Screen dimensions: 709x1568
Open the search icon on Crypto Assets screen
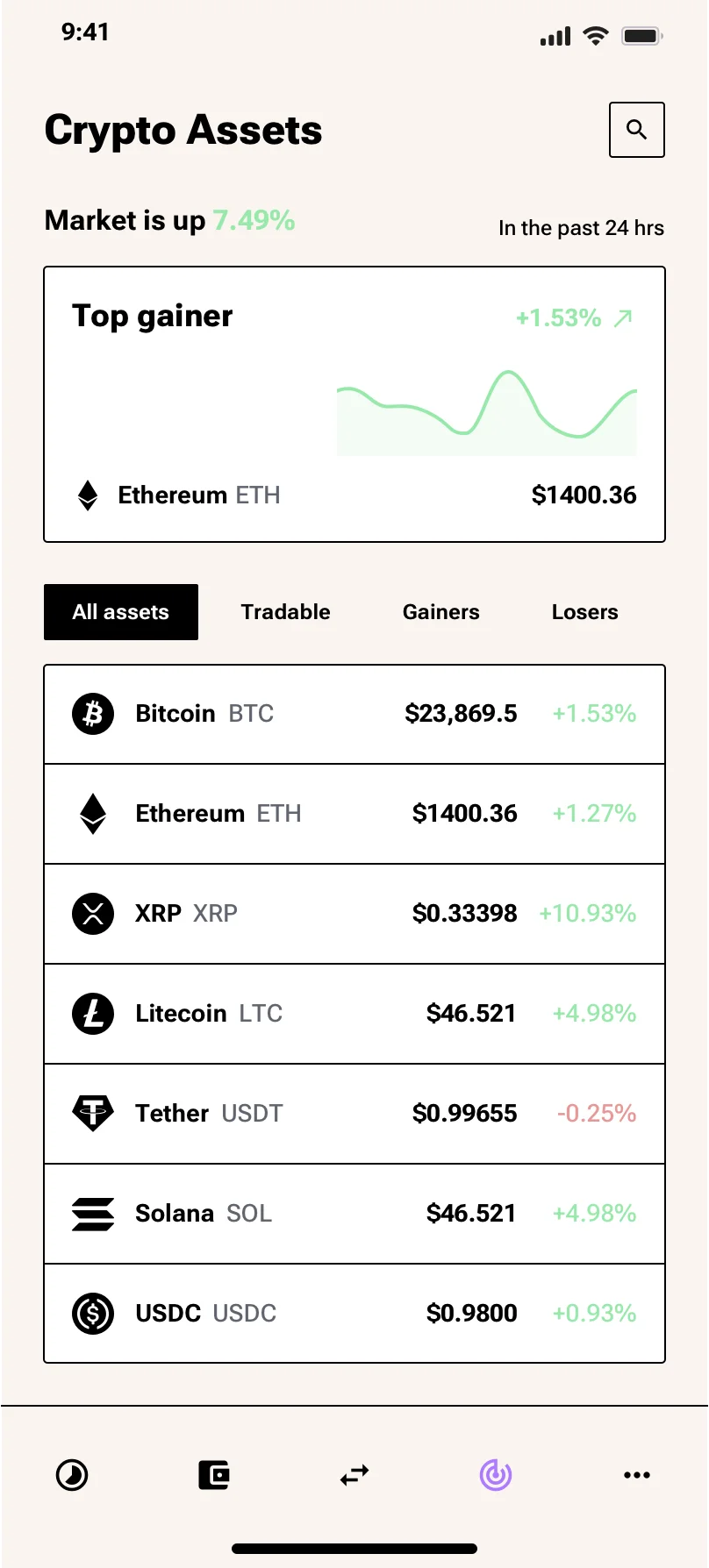click(636, 130)
